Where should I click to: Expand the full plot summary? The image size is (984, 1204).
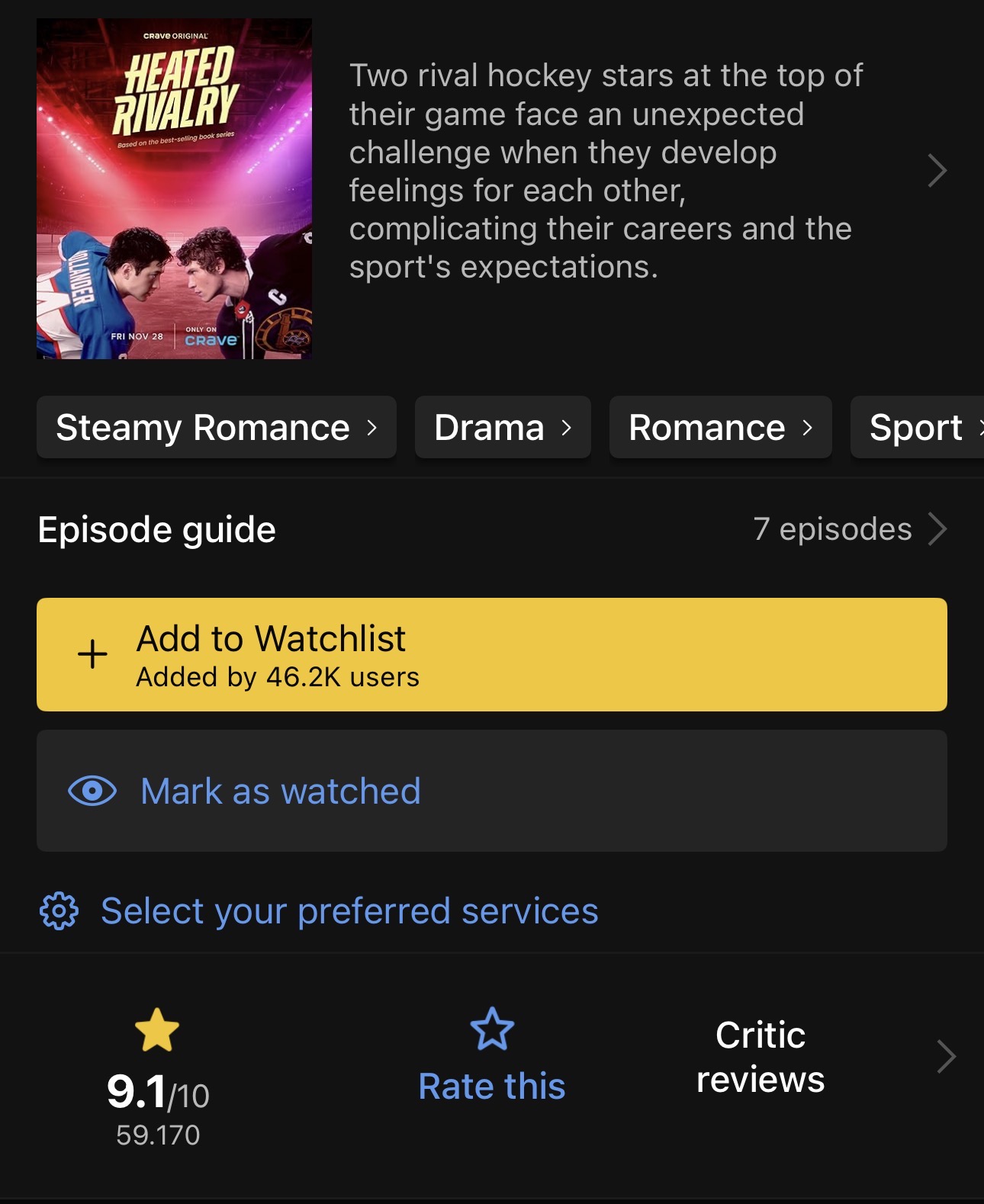click(936, 171)
